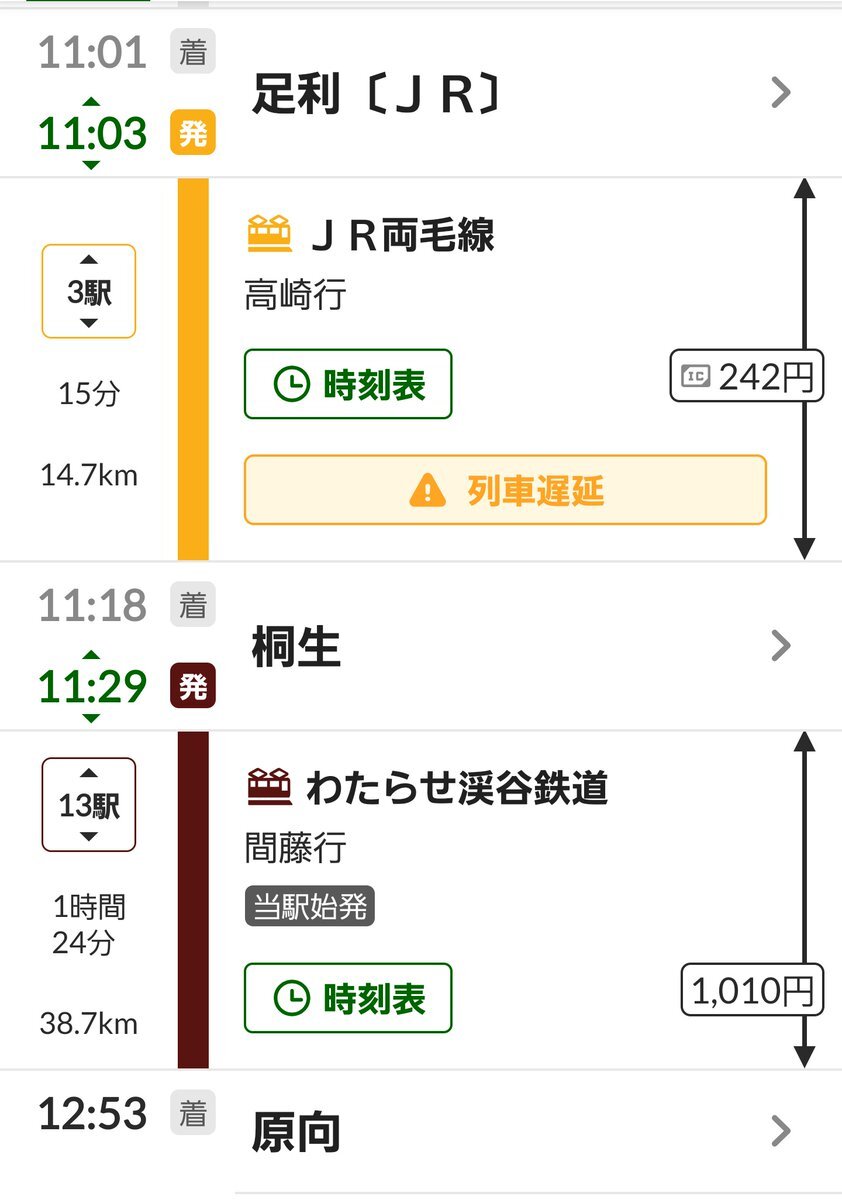
Task: Change the 11:29 departure time
Action: tap(92, 686)
